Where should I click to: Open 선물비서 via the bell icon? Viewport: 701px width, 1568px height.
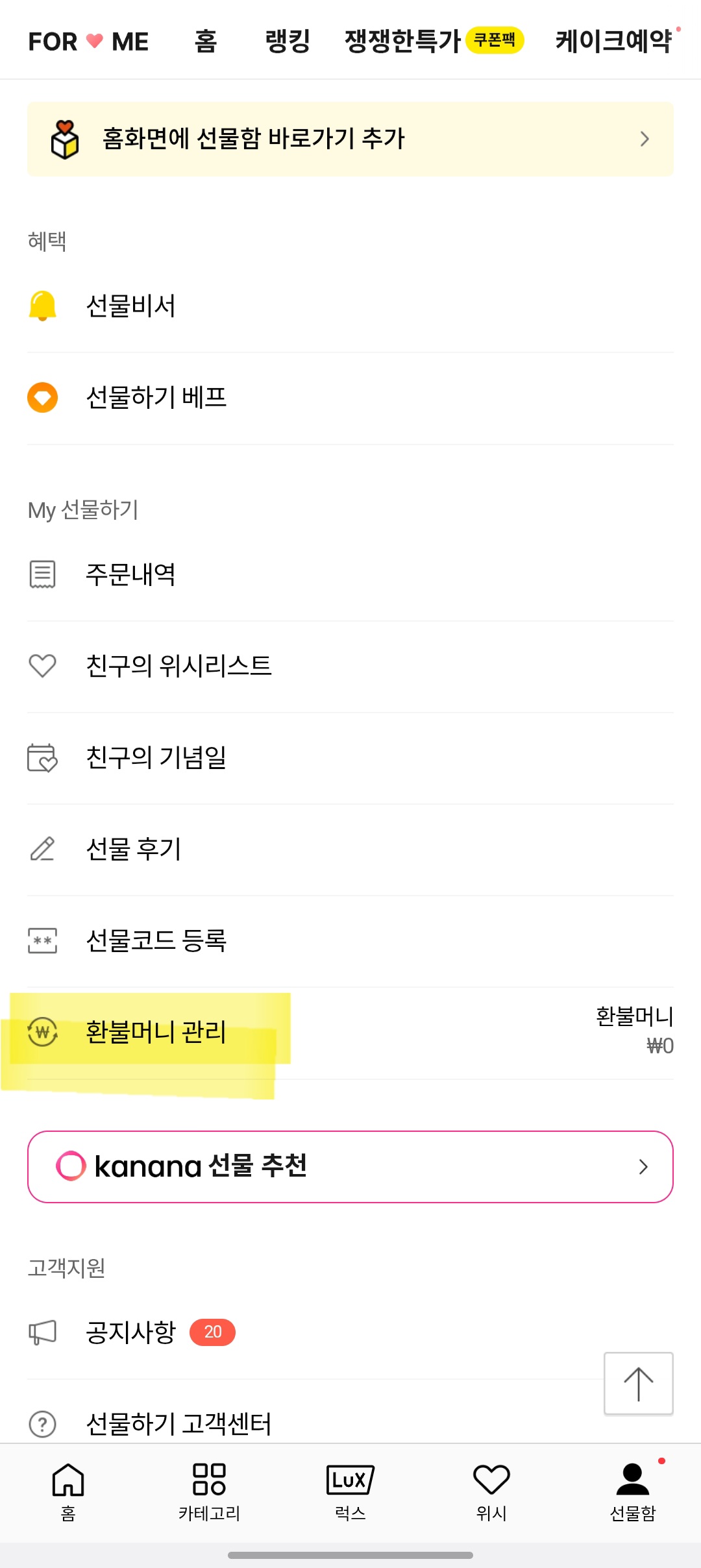[x=42, y=305]
